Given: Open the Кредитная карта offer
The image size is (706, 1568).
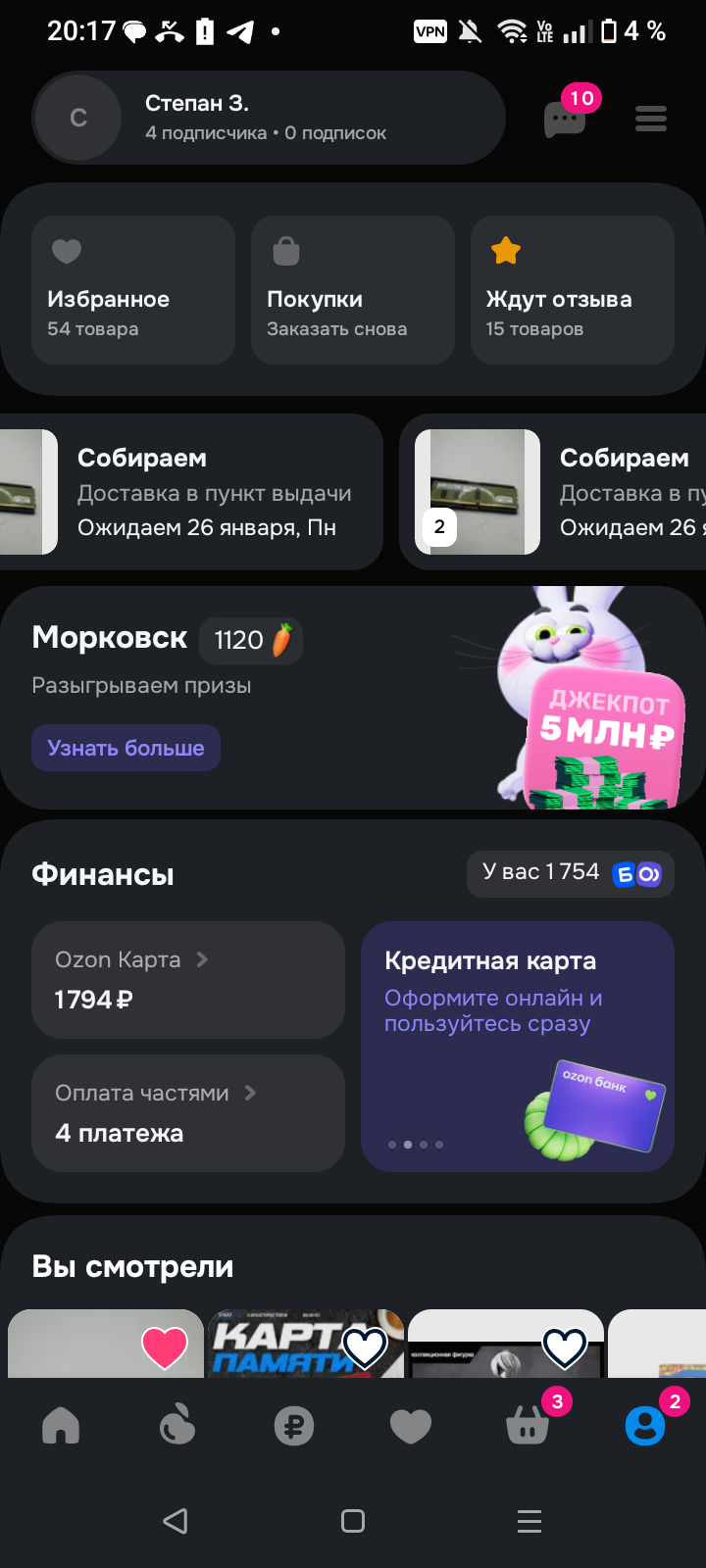Looking at the screenshot, I should pos(518,1047).
